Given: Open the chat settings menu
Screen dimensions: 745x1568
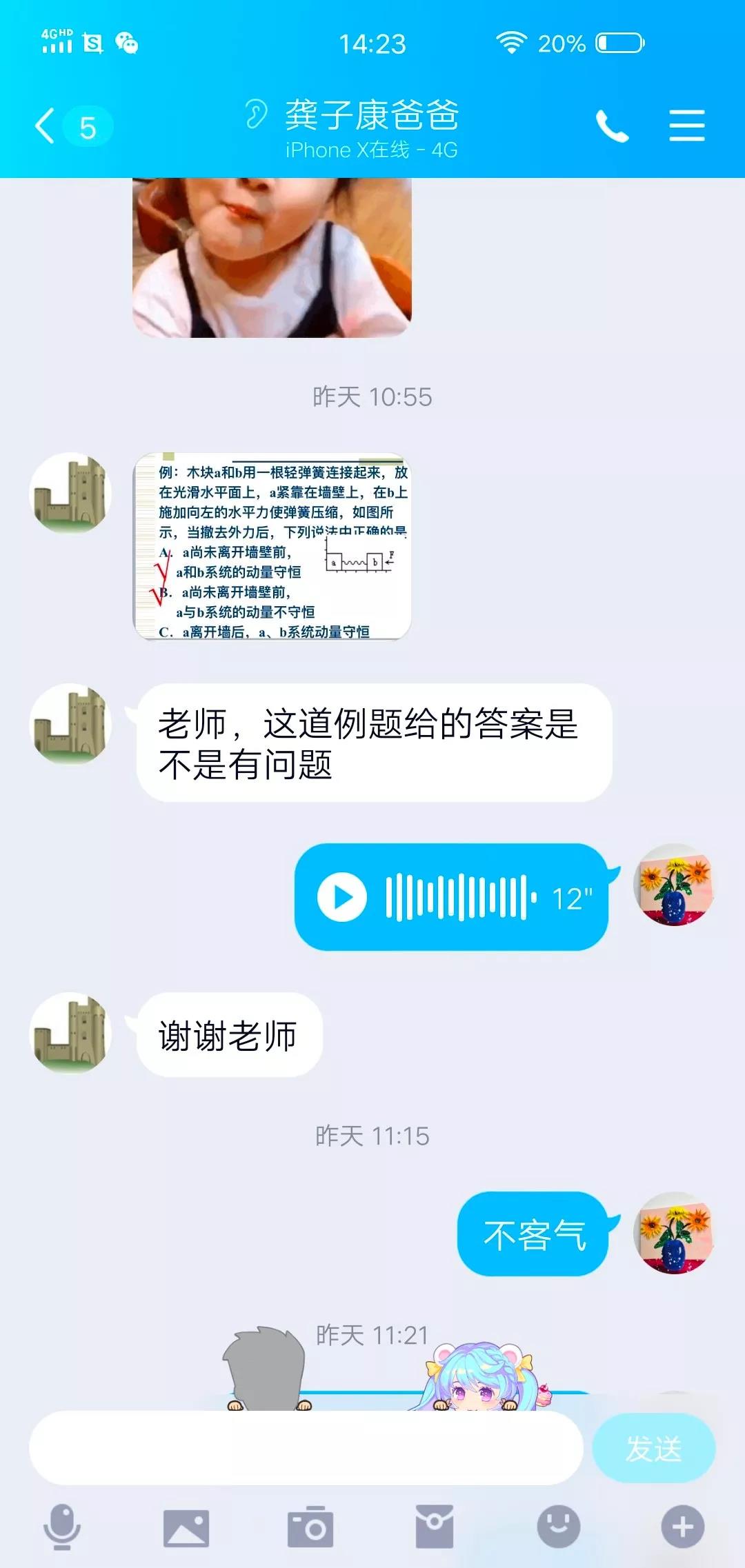Looking at the screenshot, I should click(x=686, y=126).
